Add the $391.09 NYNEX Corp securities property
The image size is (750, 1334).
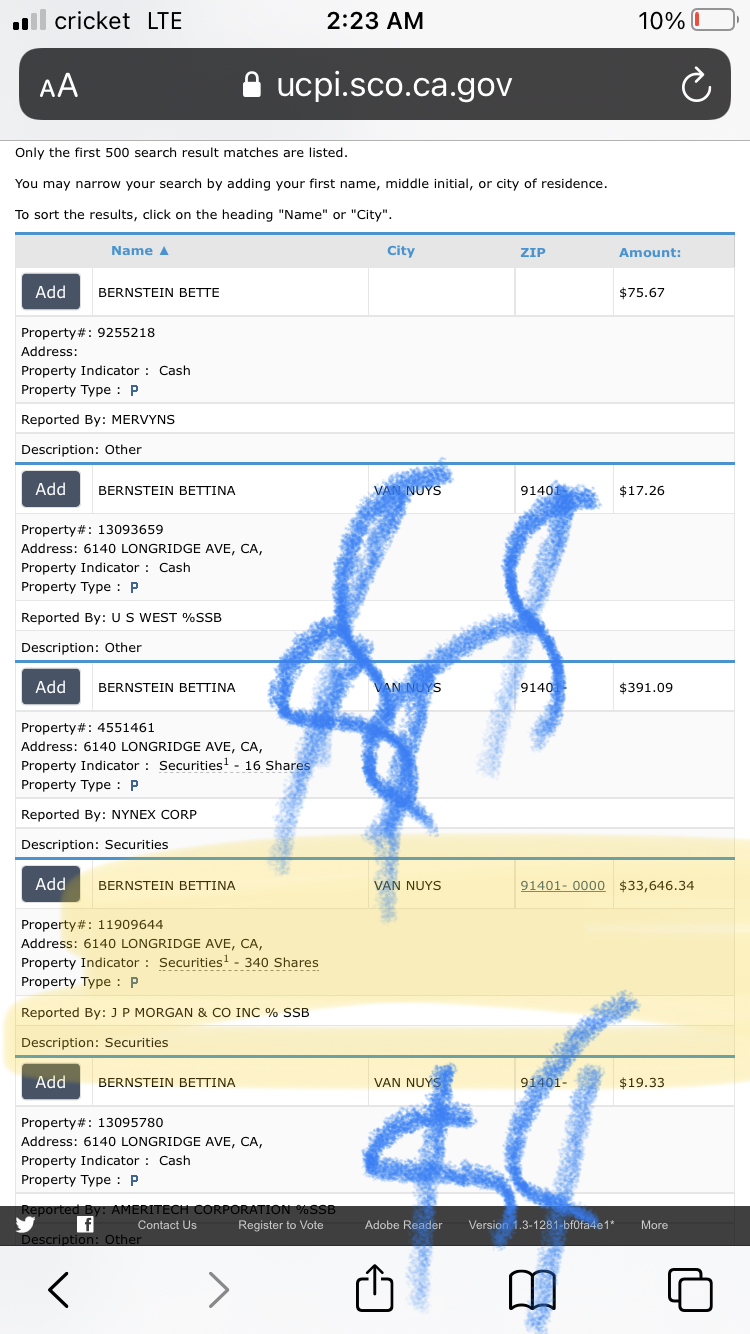tap(51, 687)
